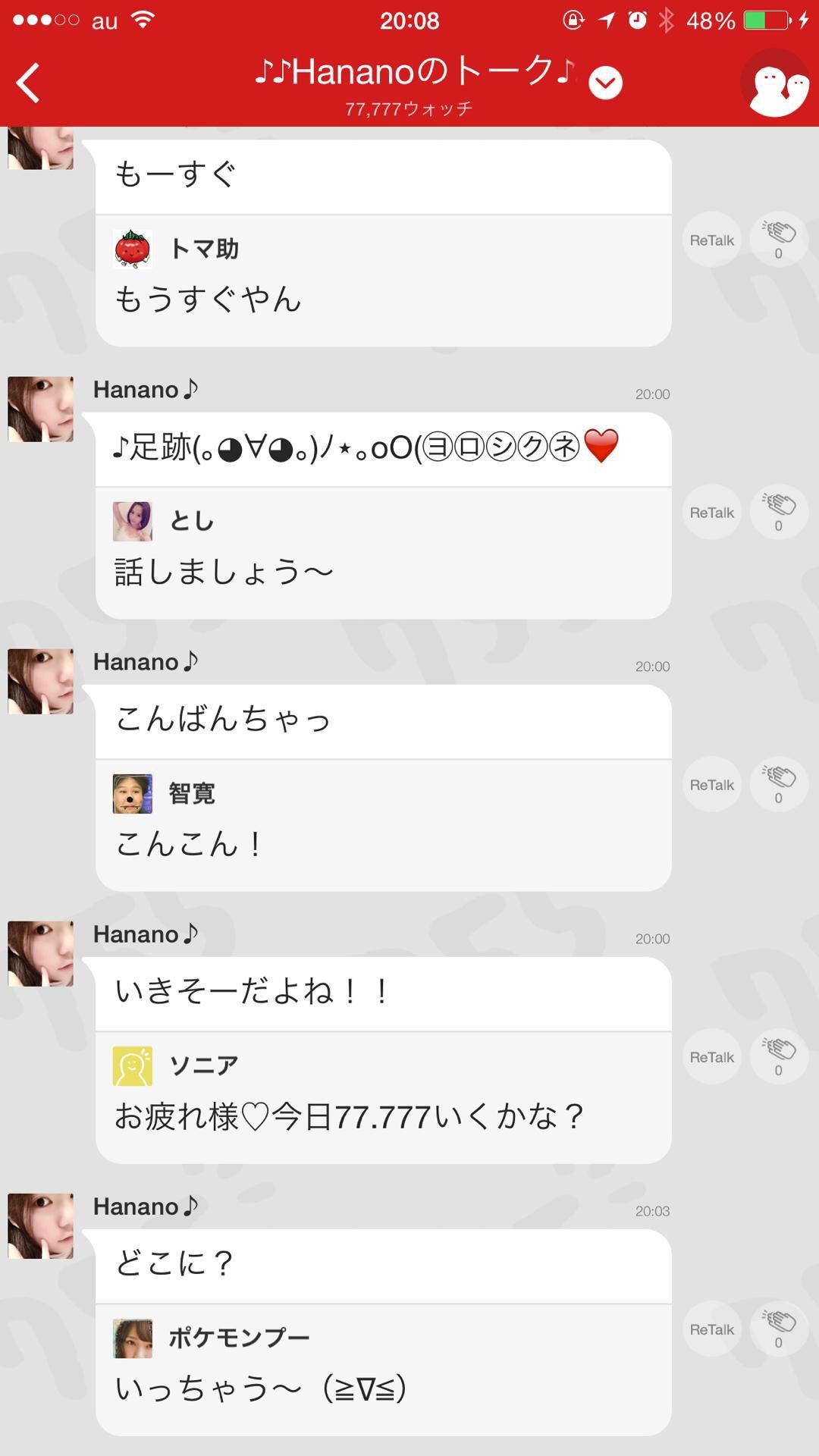Open the ghost mascot icon in header
The height and width of the screenshot is (1456, 819).
coord(776,86)
